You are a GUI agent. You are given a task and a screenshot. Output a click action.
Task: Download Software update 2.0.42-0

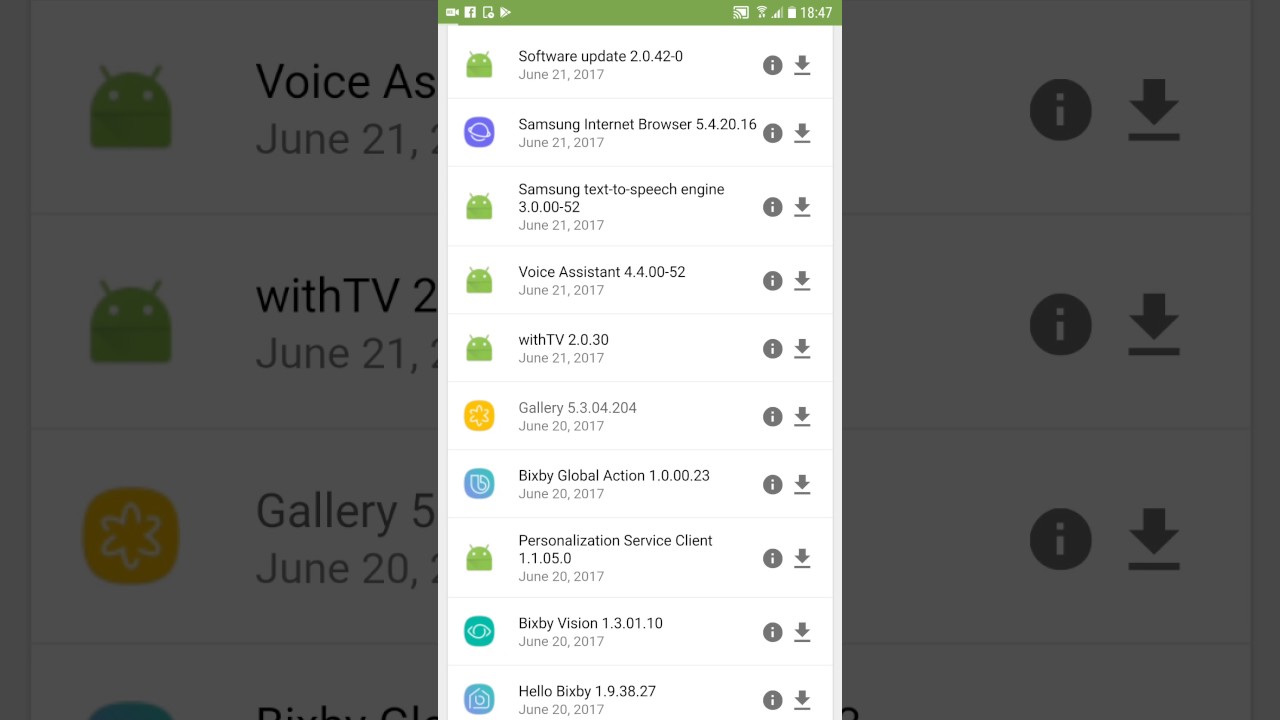click(802, 65)
